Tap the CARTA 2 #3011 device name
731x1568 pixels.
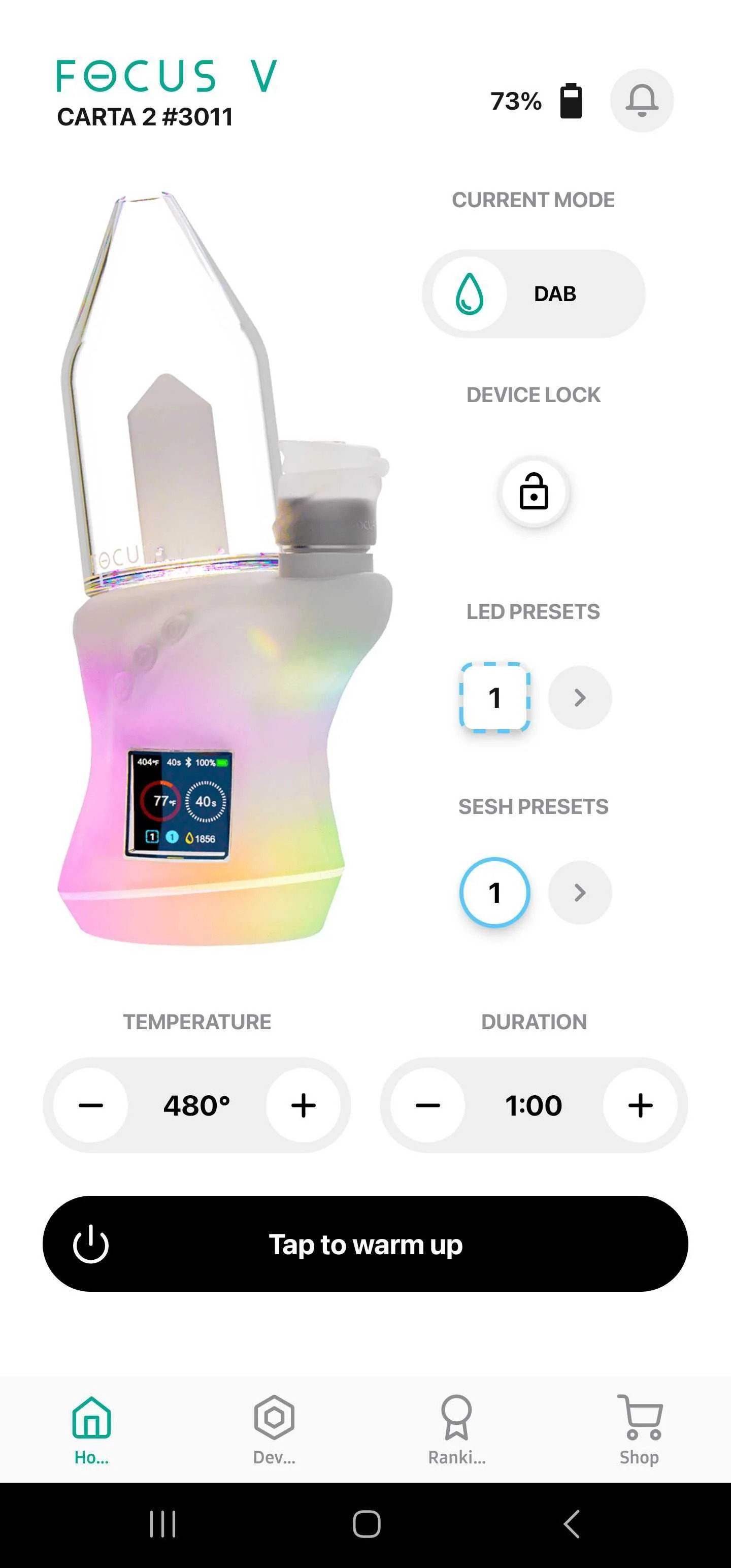[x=146, y=117]
